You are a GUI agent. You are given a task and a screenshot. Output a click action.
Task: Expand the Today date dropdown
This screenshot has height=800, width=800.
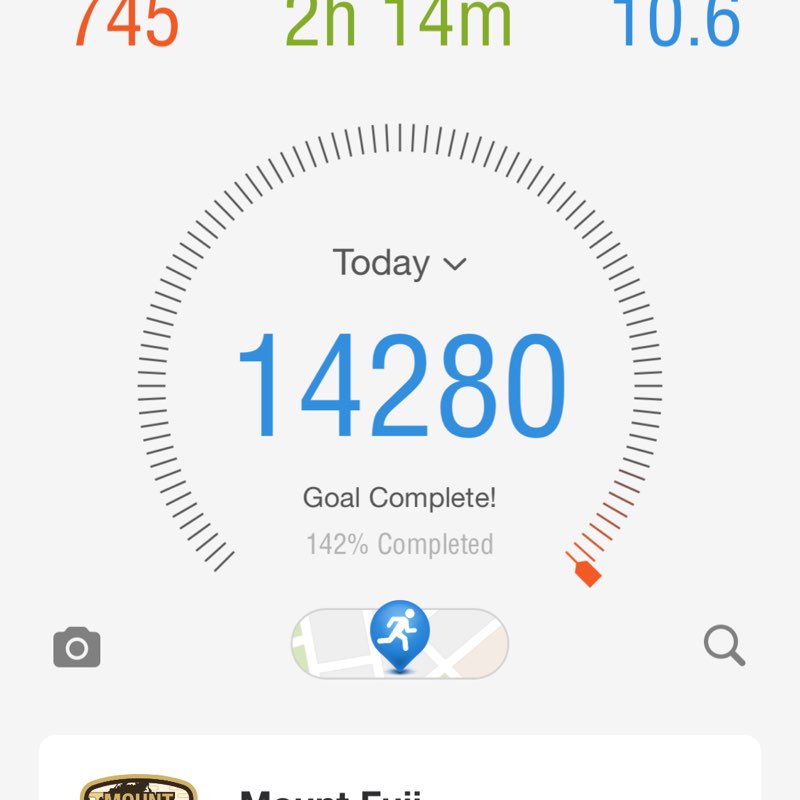(x=400, y=264)
